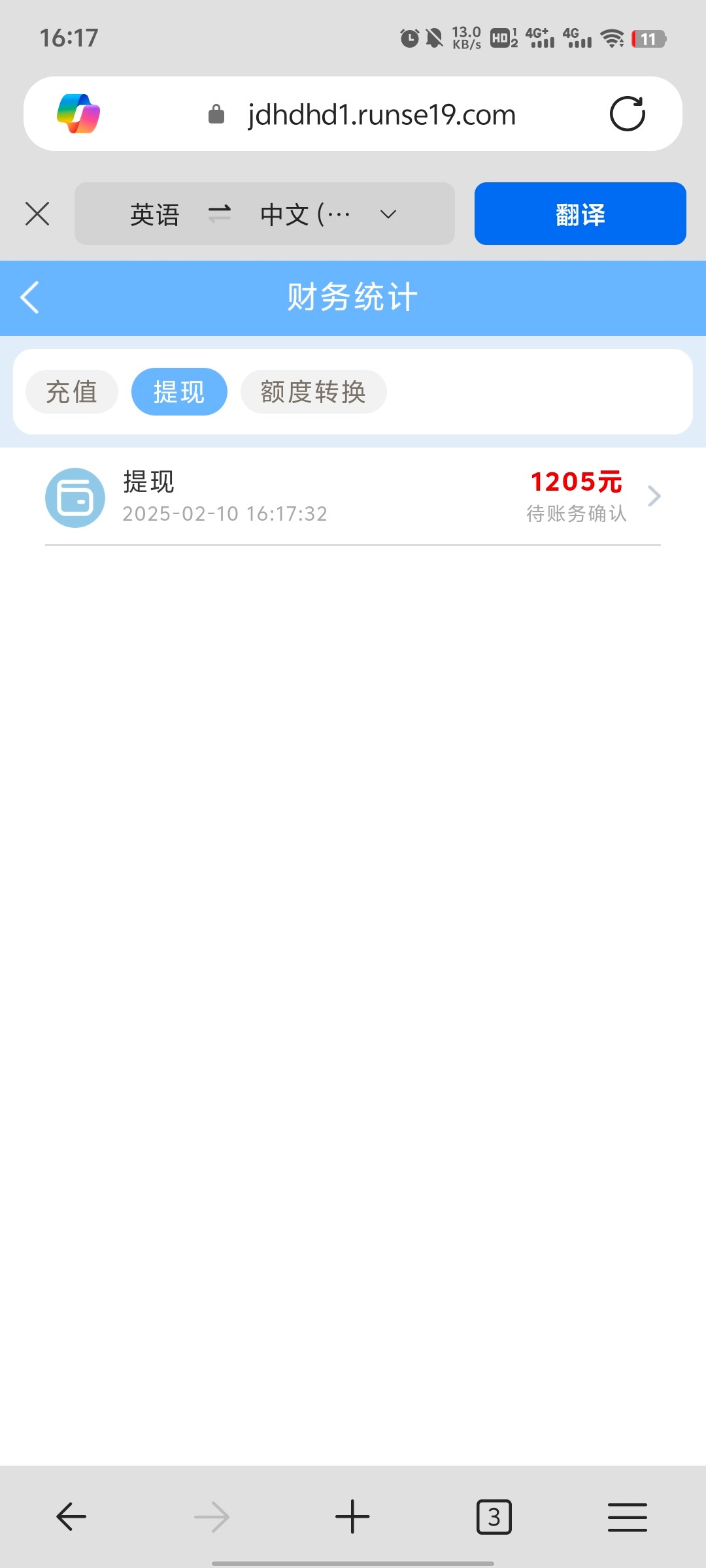Tap browser back arrow in bottom bar
The width and height of the screenshot is (706, 1568).
click(x=71, y=1516)
